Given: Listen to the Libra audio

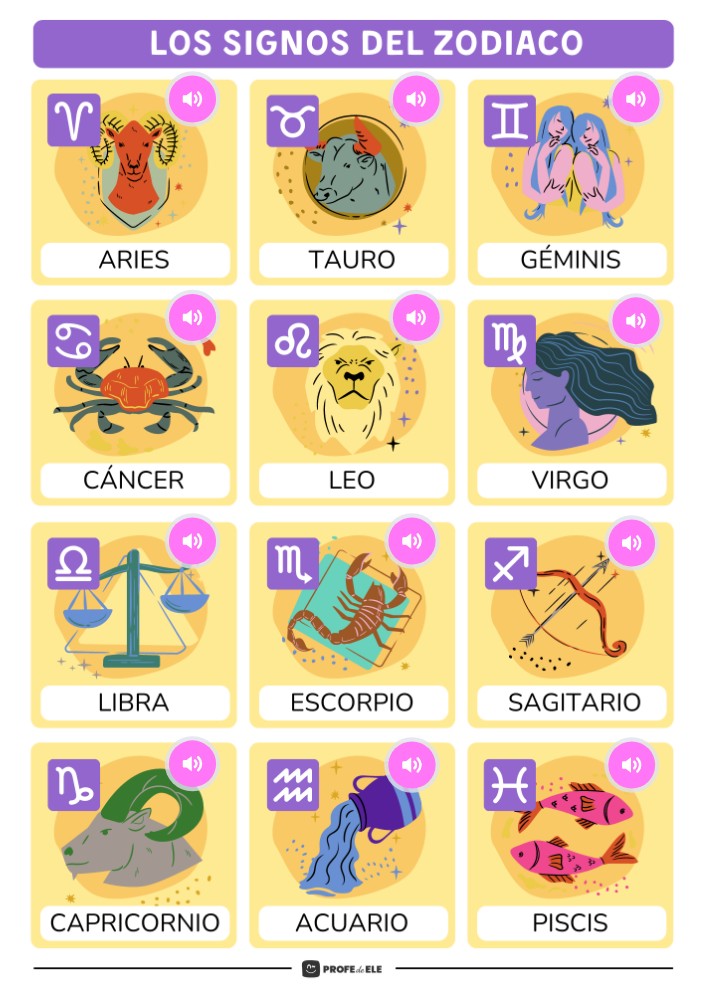Looking at the screenshot, I should click(x=192, y=541).
